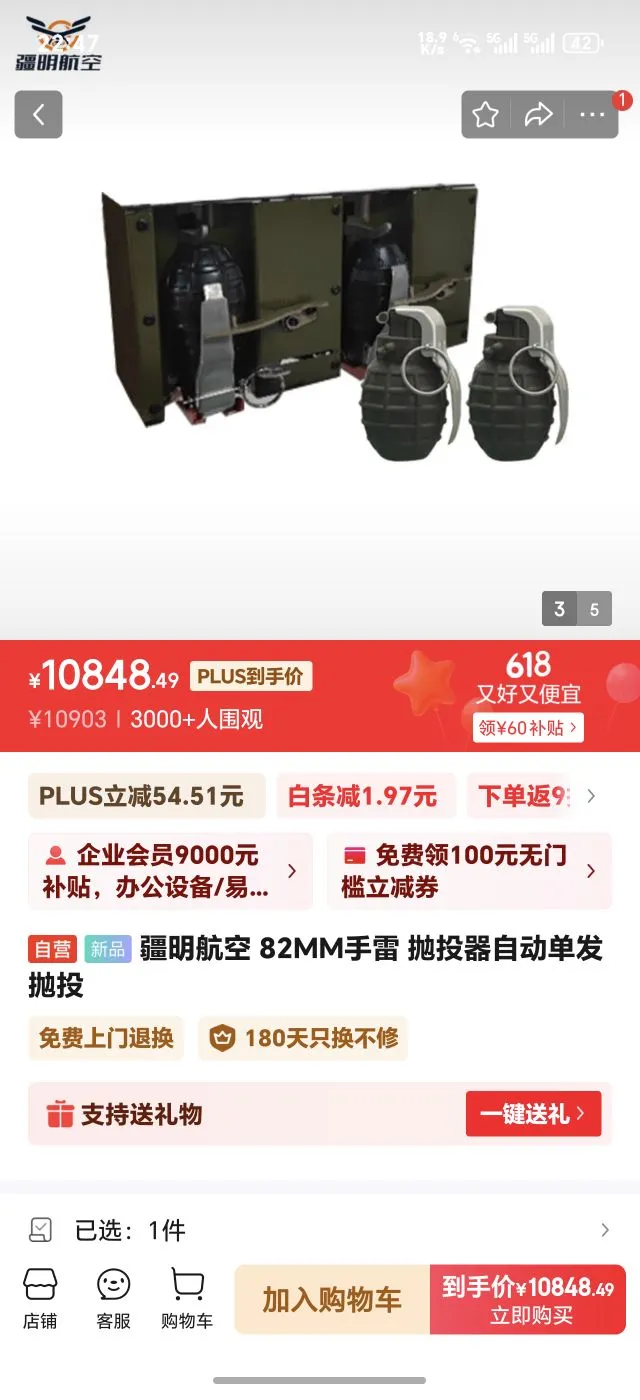640x1400 pixels.
Task: Open the 企业会员9000元补贴 offer
Action: [170, 871]
